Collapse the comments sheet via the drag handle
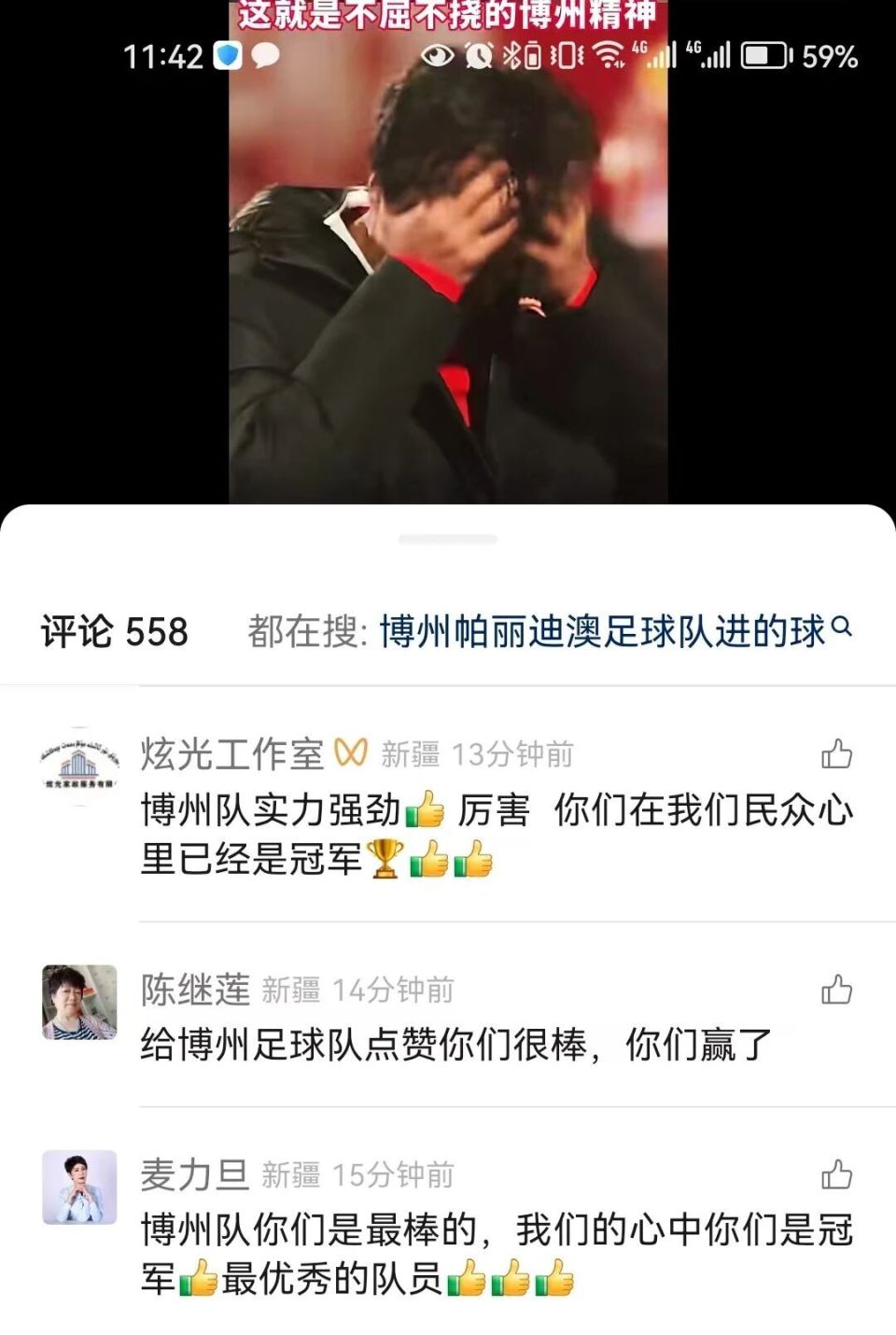The height and width of the screenshot is (1335, 896). [447, 539]
